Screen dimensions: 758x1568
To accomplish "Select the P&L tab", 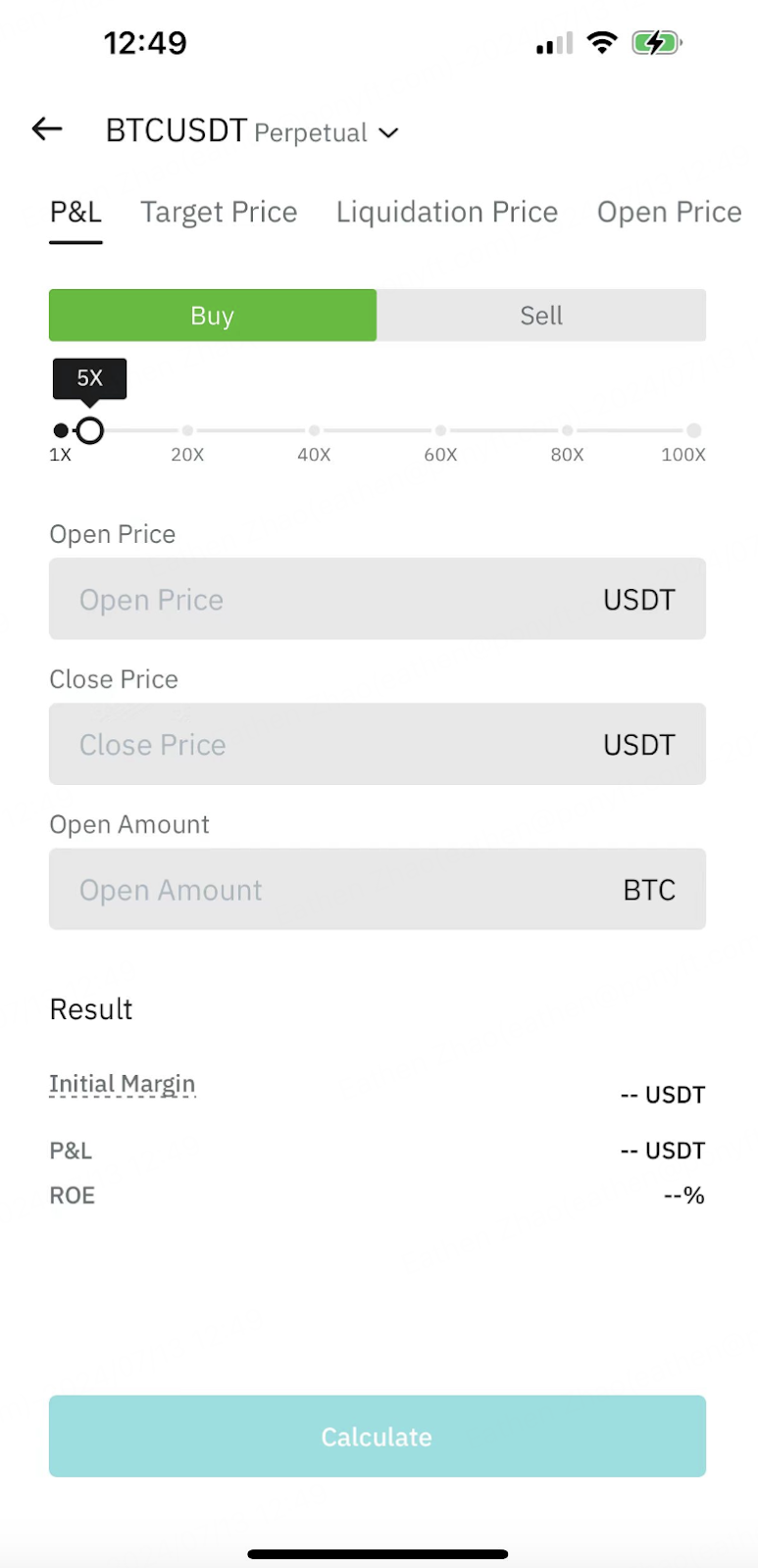I will (76, 212).
